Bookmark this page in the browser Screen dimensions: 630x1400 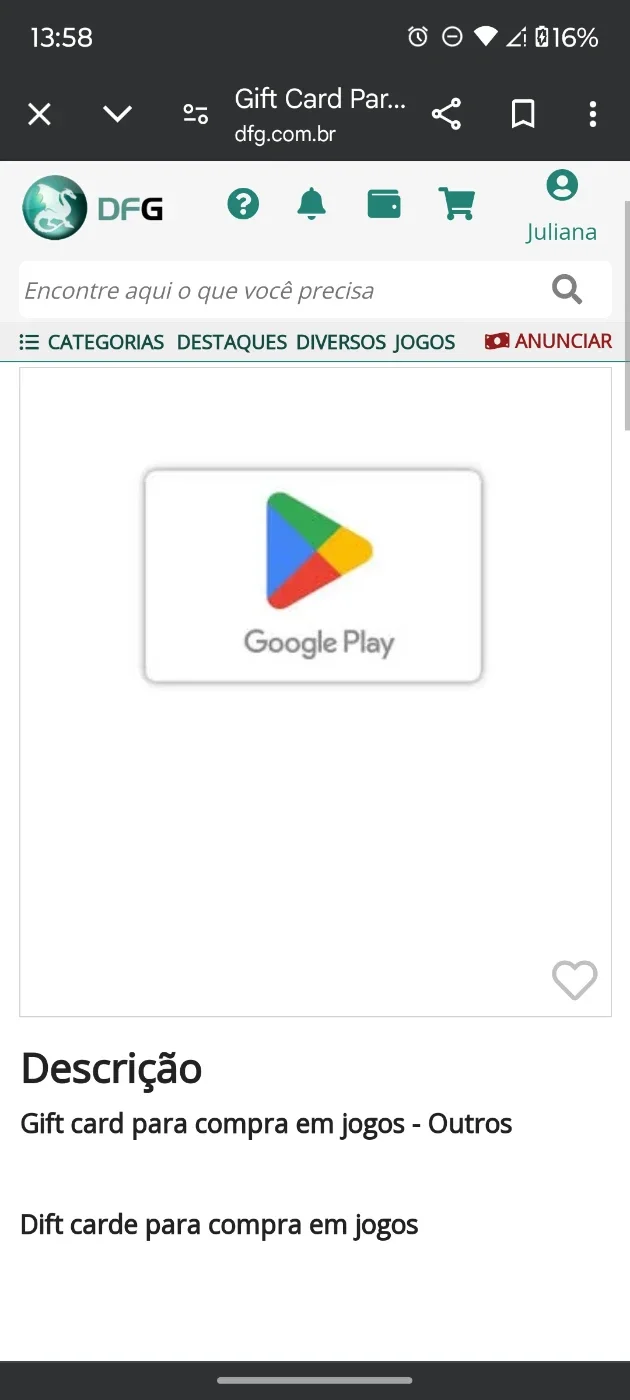tap(523, 114)
